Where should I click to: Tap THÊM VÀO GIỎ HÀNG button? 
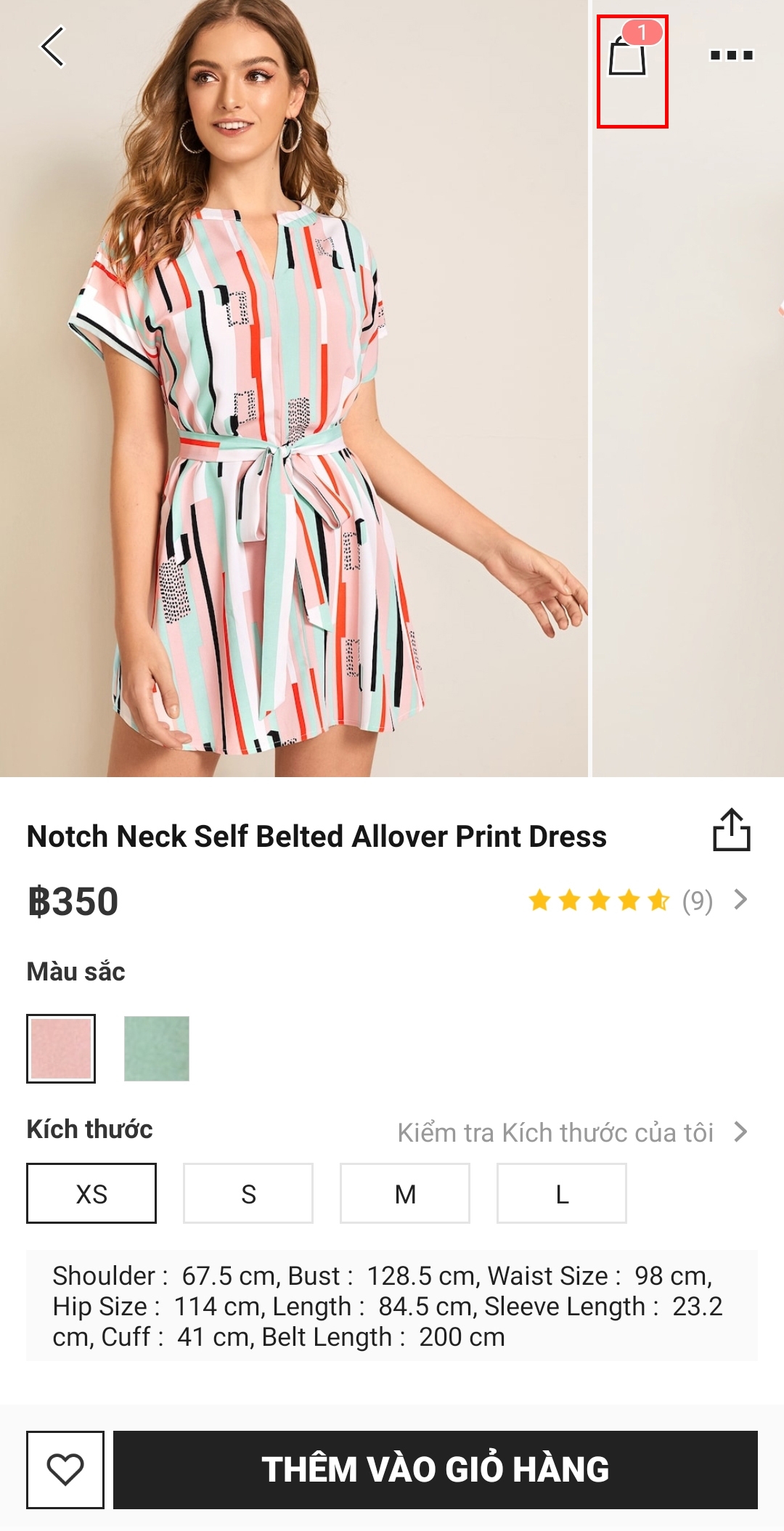(x=436, y=1469)
